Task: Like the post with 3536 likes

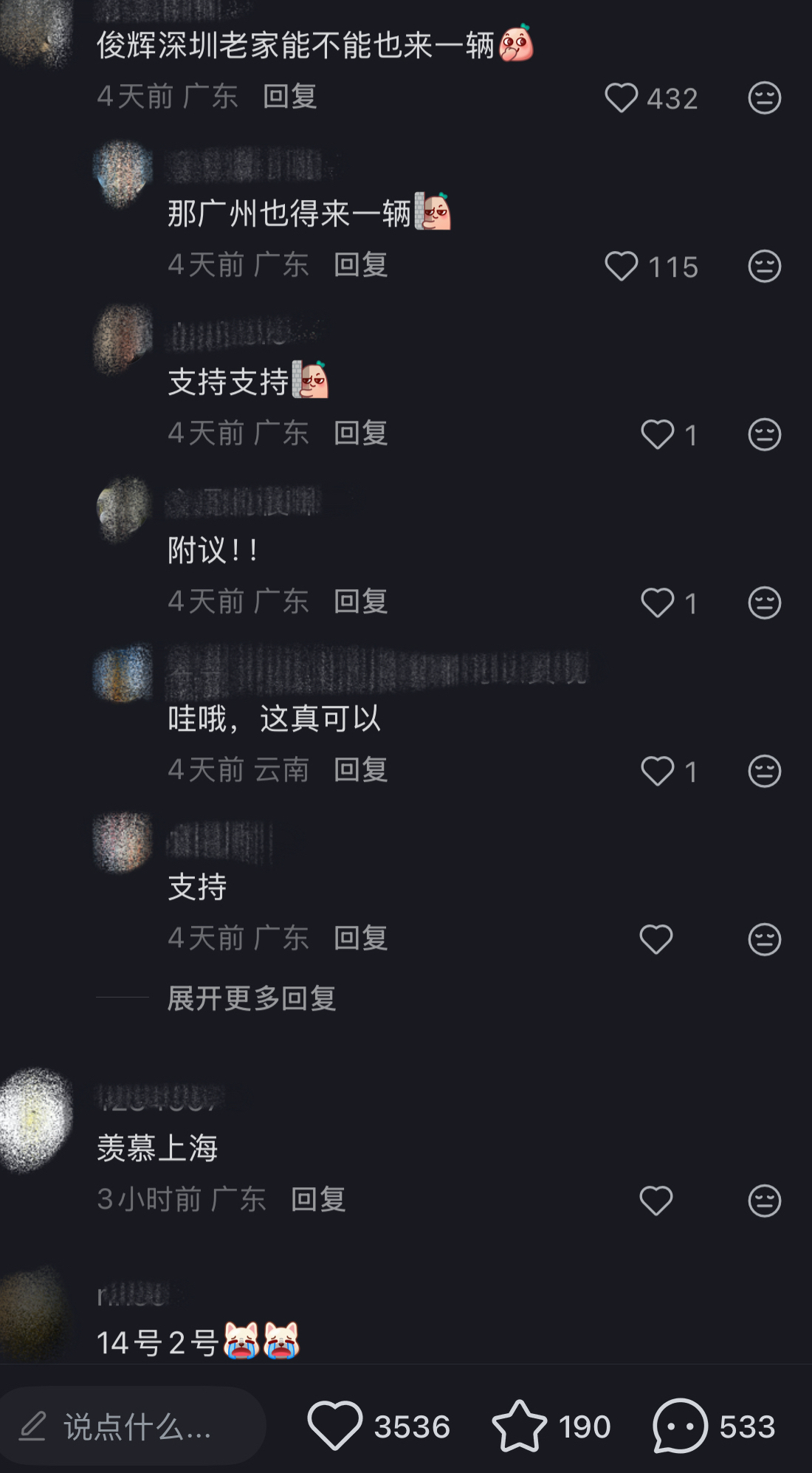Action: coord(335,1426)
